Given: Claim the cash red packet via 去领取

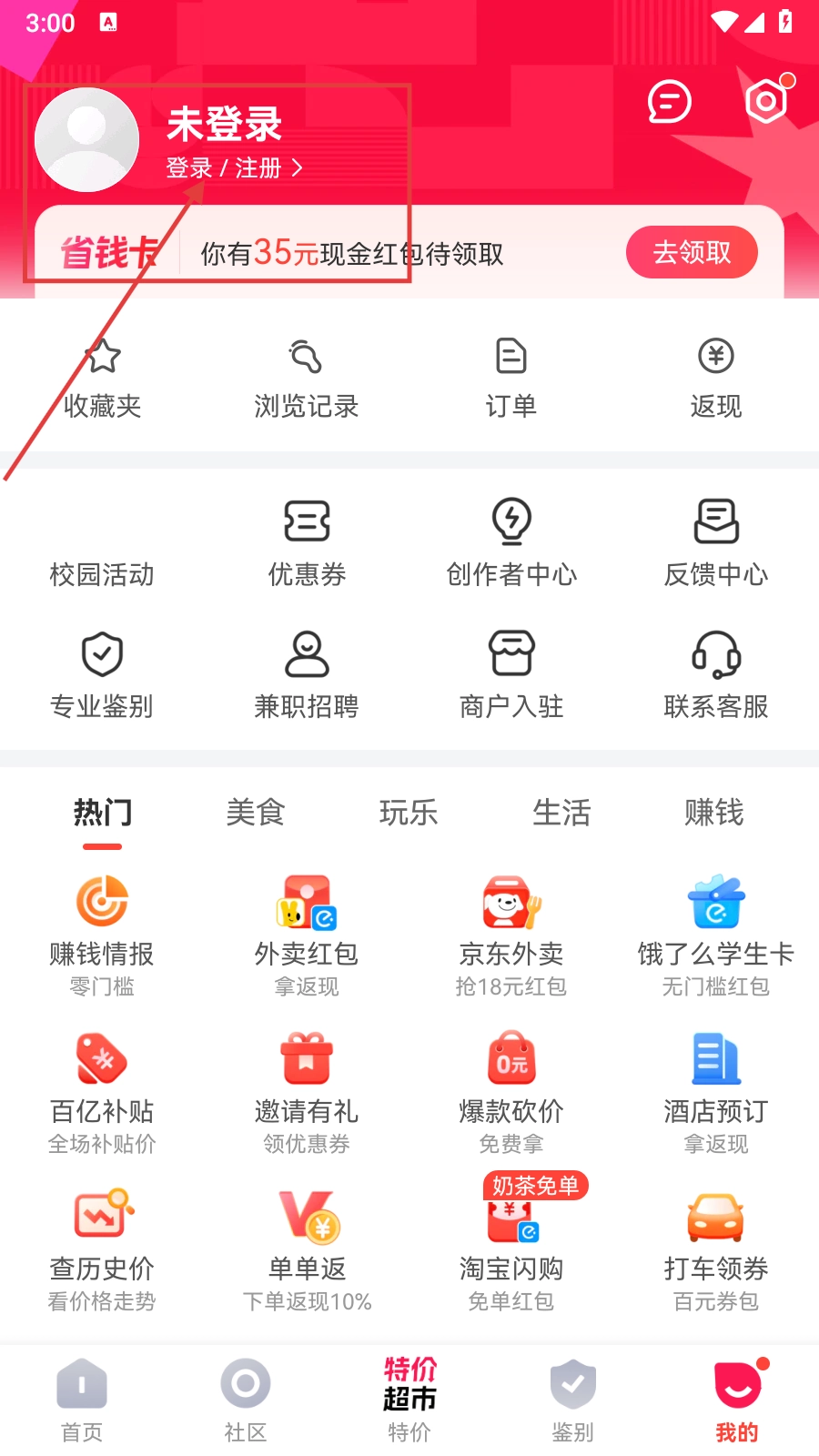Looking at the screenshot, I should [x=692, y=252].
